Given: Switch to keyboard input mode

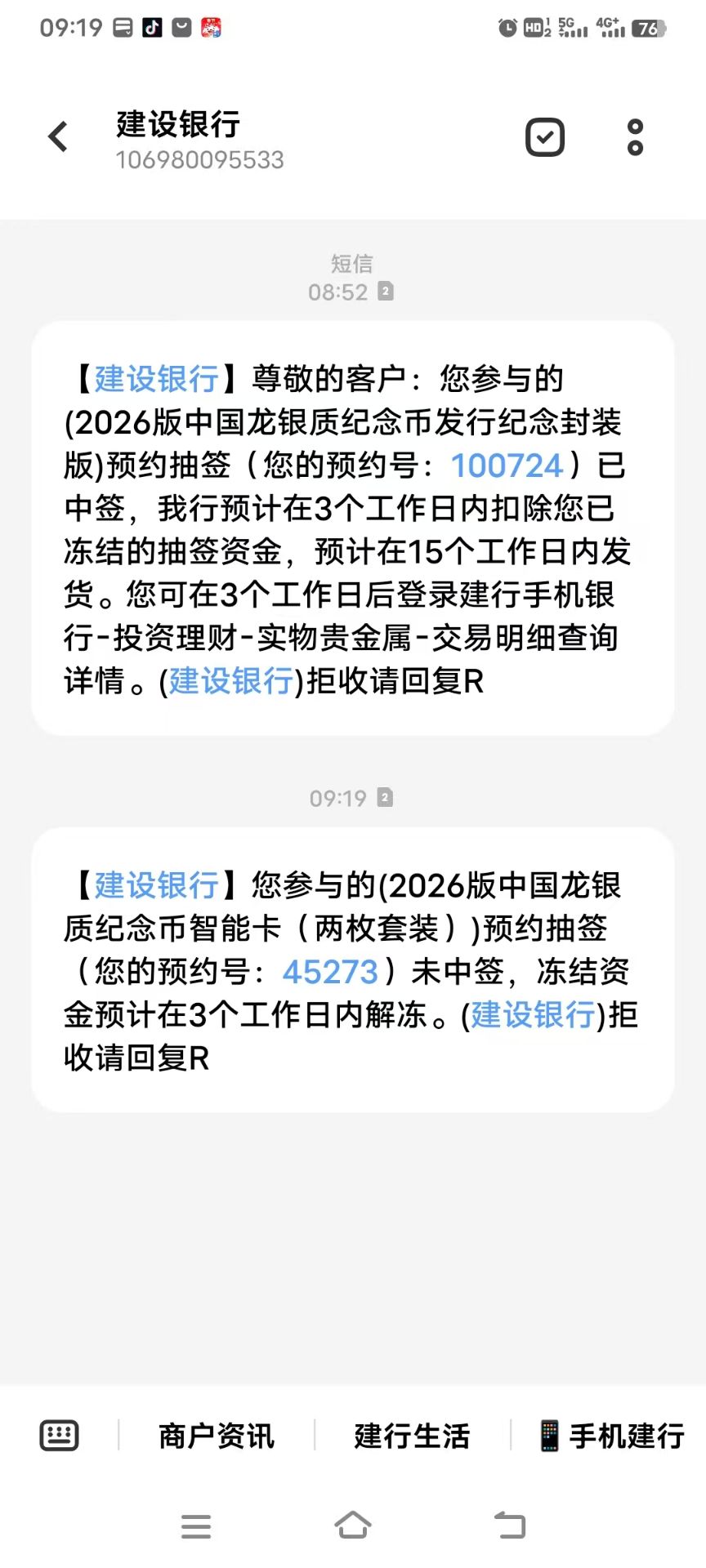Looking at the screenshot, I should pos(59,1435).
